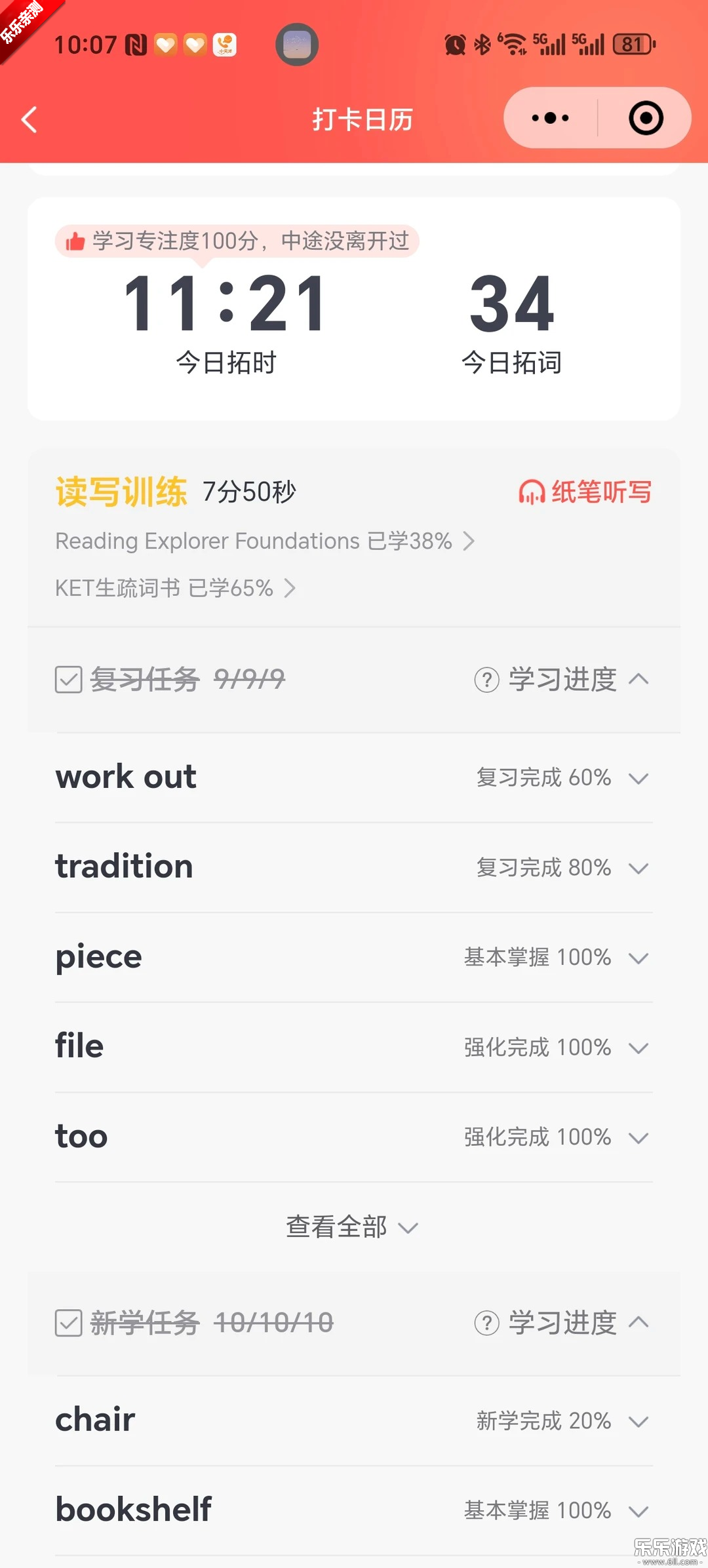Open the 读写训练 section header
The image size is (708, 1568).
point(122,490)
